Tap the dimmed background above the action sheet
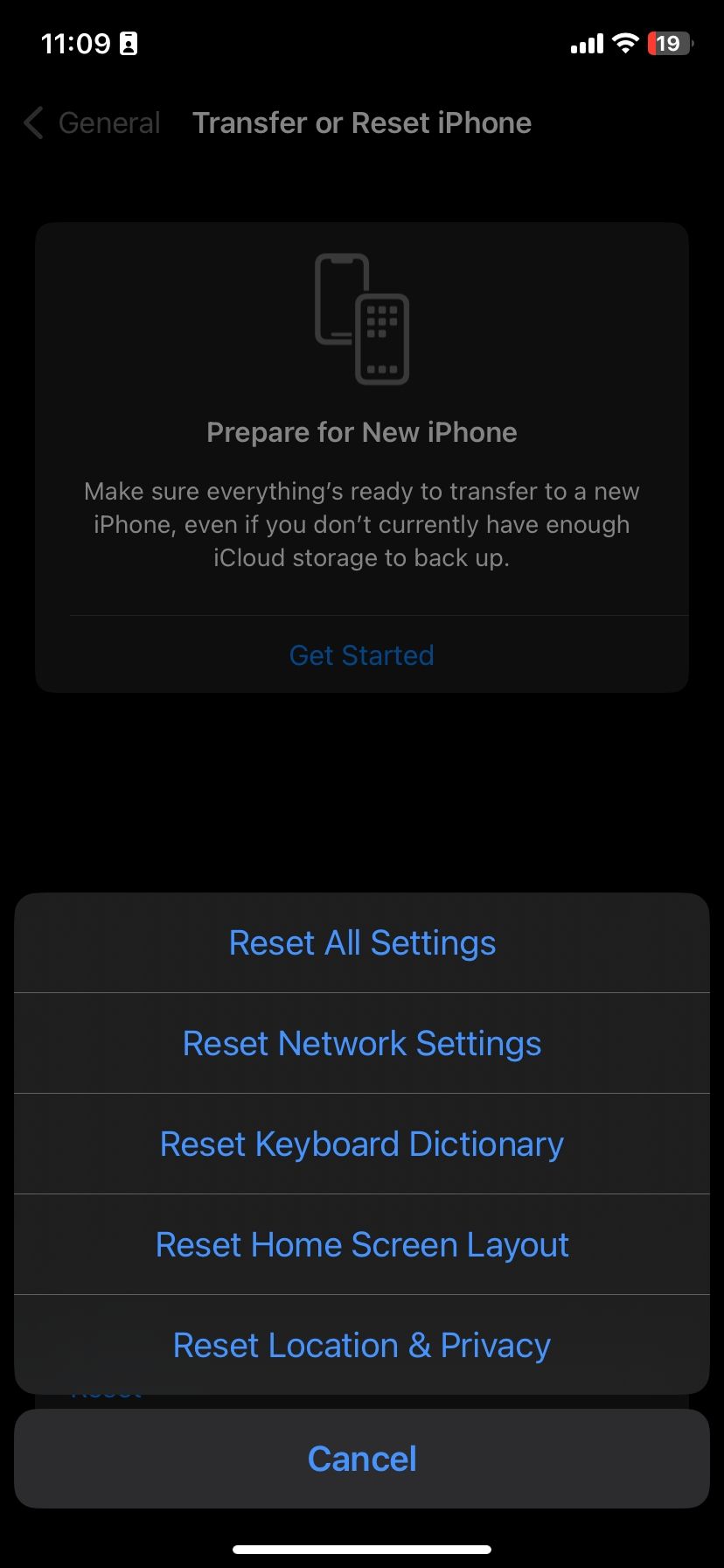Screen dimensions: 724x1568 tap(362, 787)
